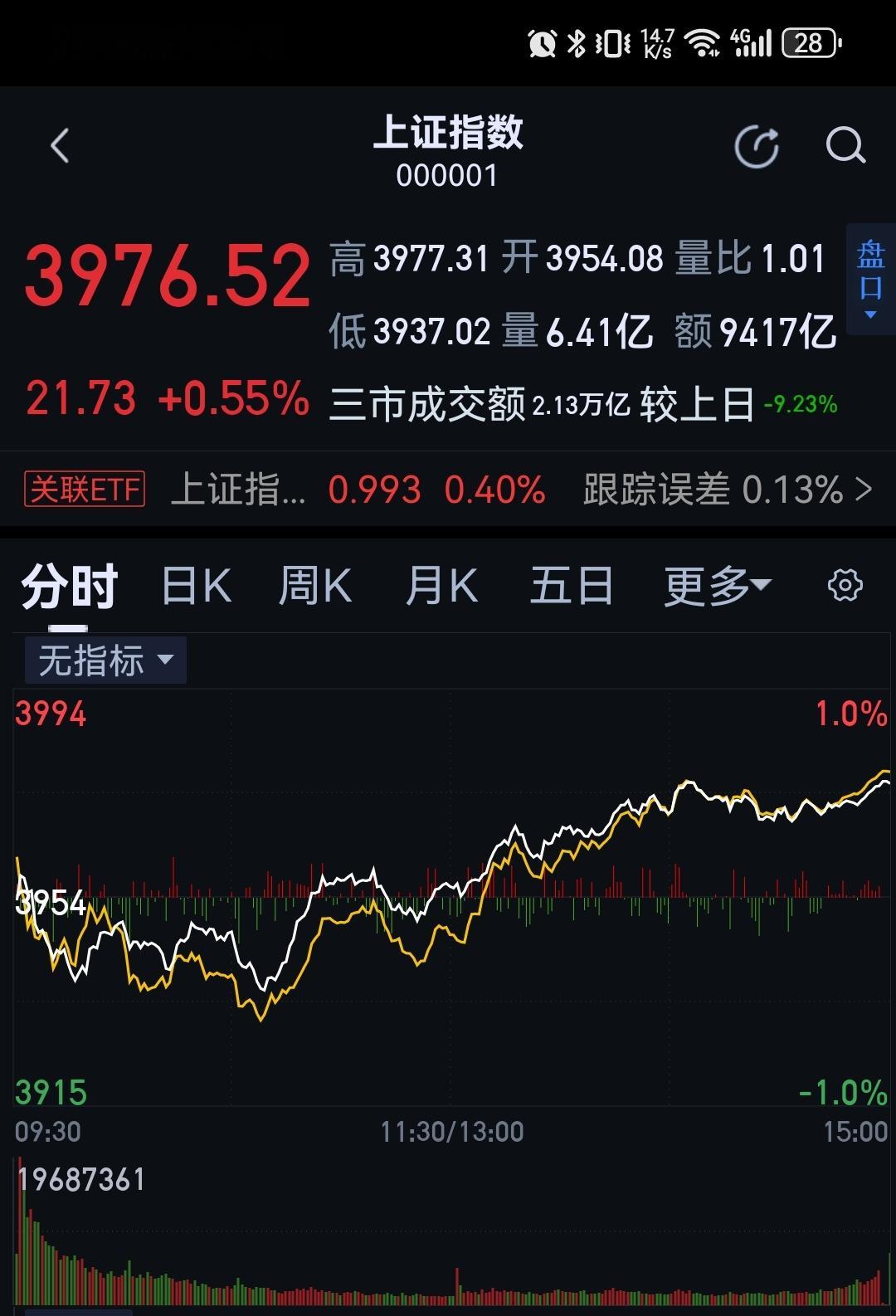Open the 无指标 indicator selector
This screenshot has width=896, height=1316.
click(x=105, y=660)
